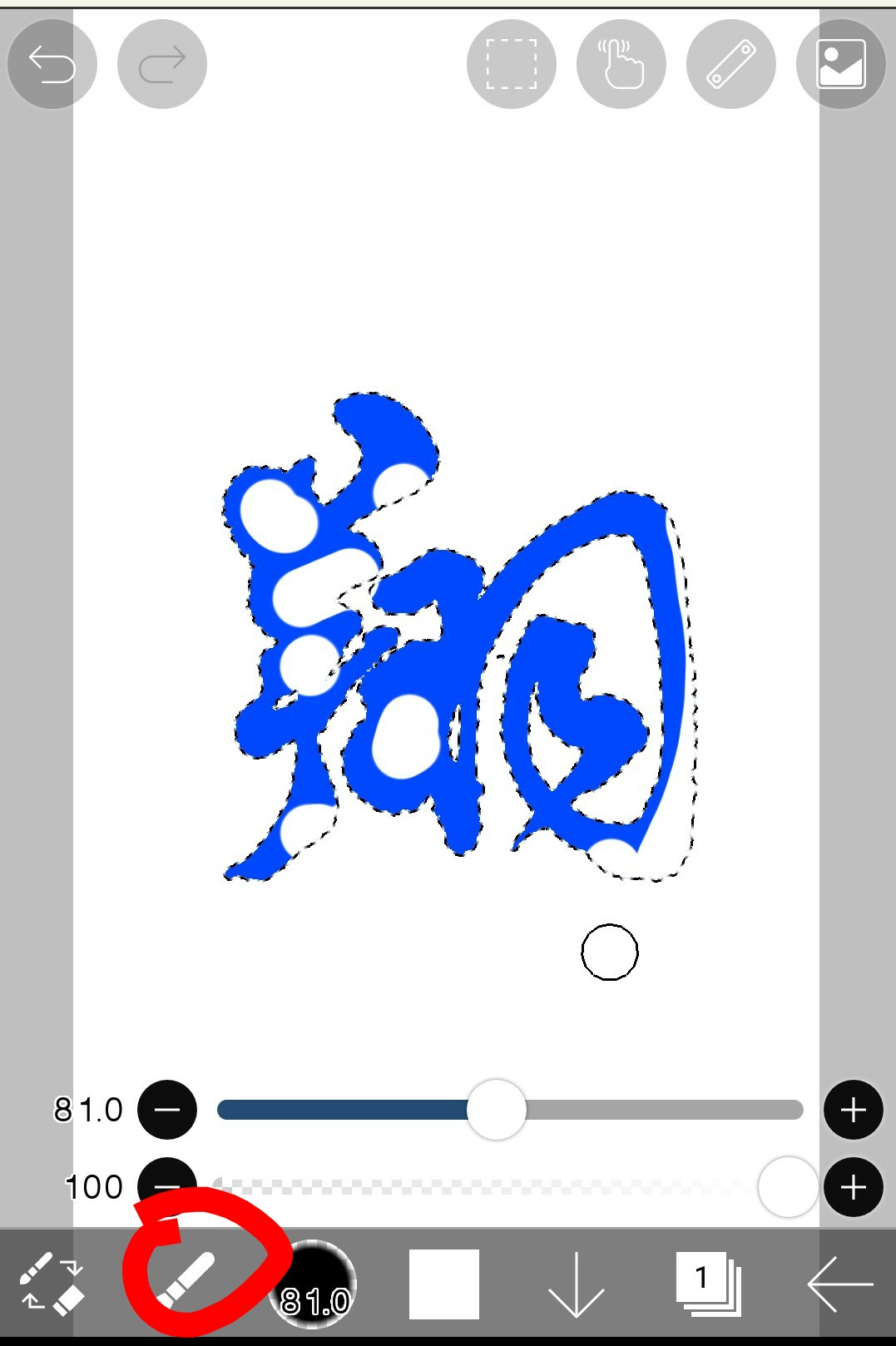Open brush settings showing 81.0
Viewport: 896px width, 1346px height.
tap(314, 1286)
